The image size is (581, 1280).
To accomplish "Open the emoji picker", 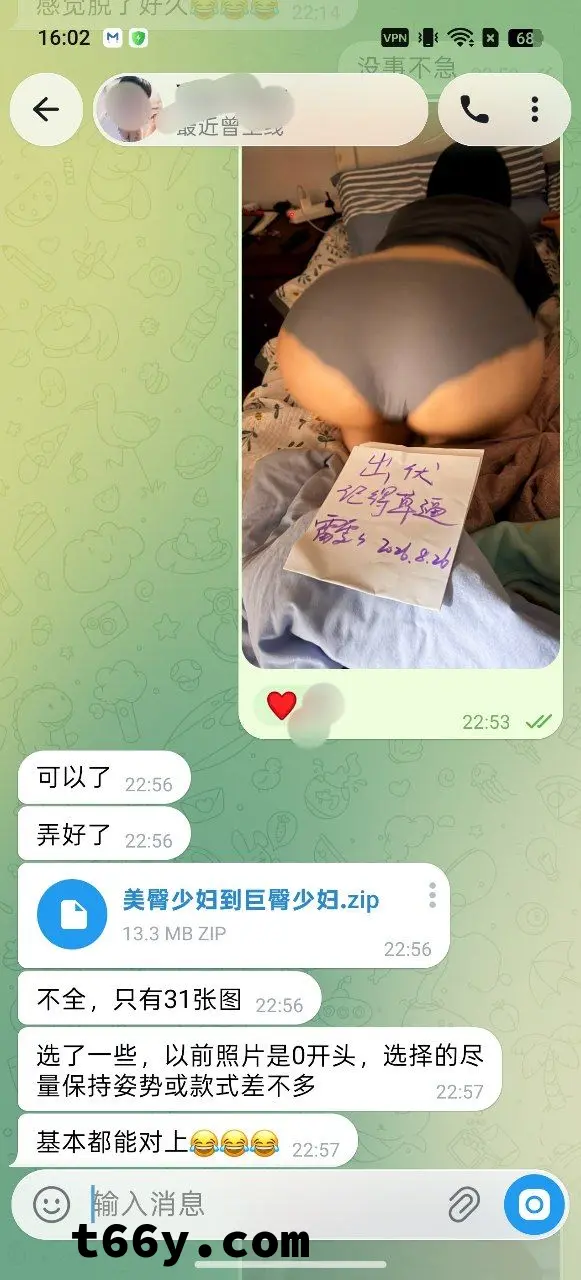I will point(51,1203).
